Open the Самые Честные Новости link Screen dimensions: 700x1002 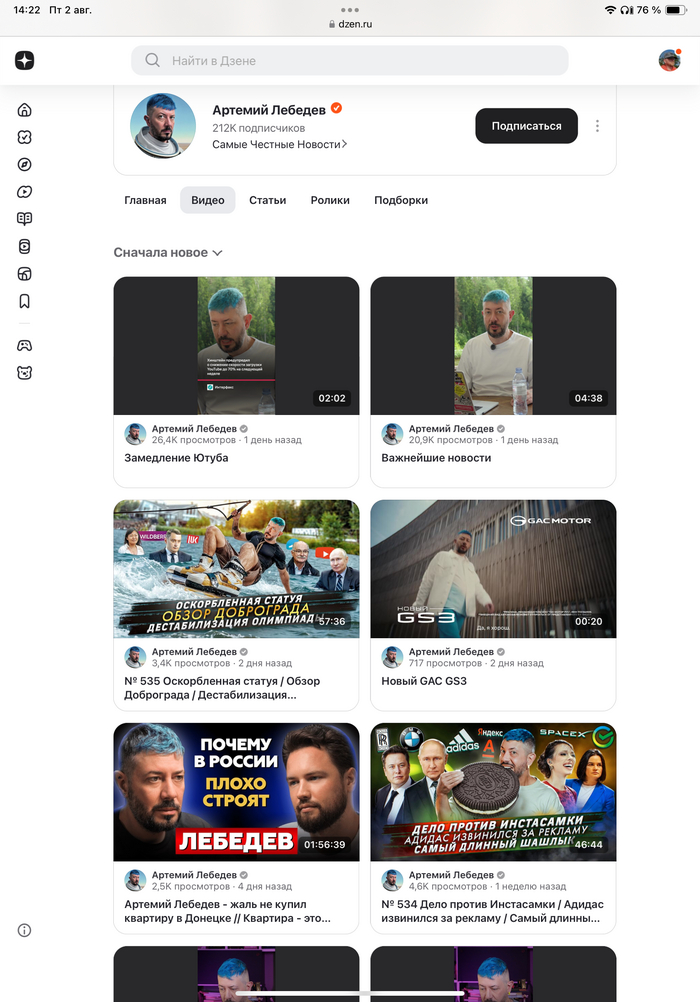pos(279,145)
